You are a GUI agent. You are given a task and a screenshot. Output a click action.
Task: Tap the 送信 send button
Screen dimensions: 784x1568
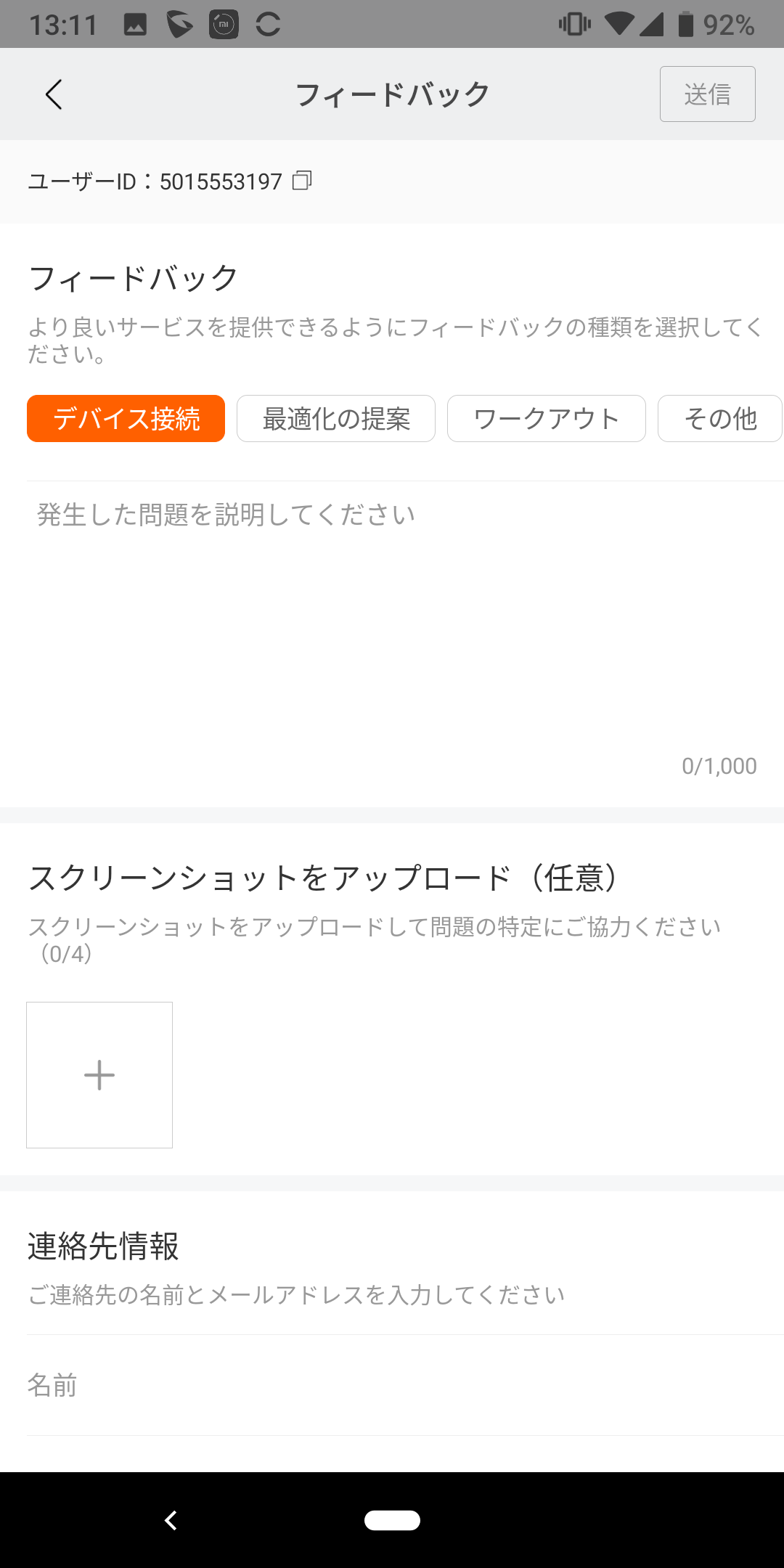(x=707, y=94)
